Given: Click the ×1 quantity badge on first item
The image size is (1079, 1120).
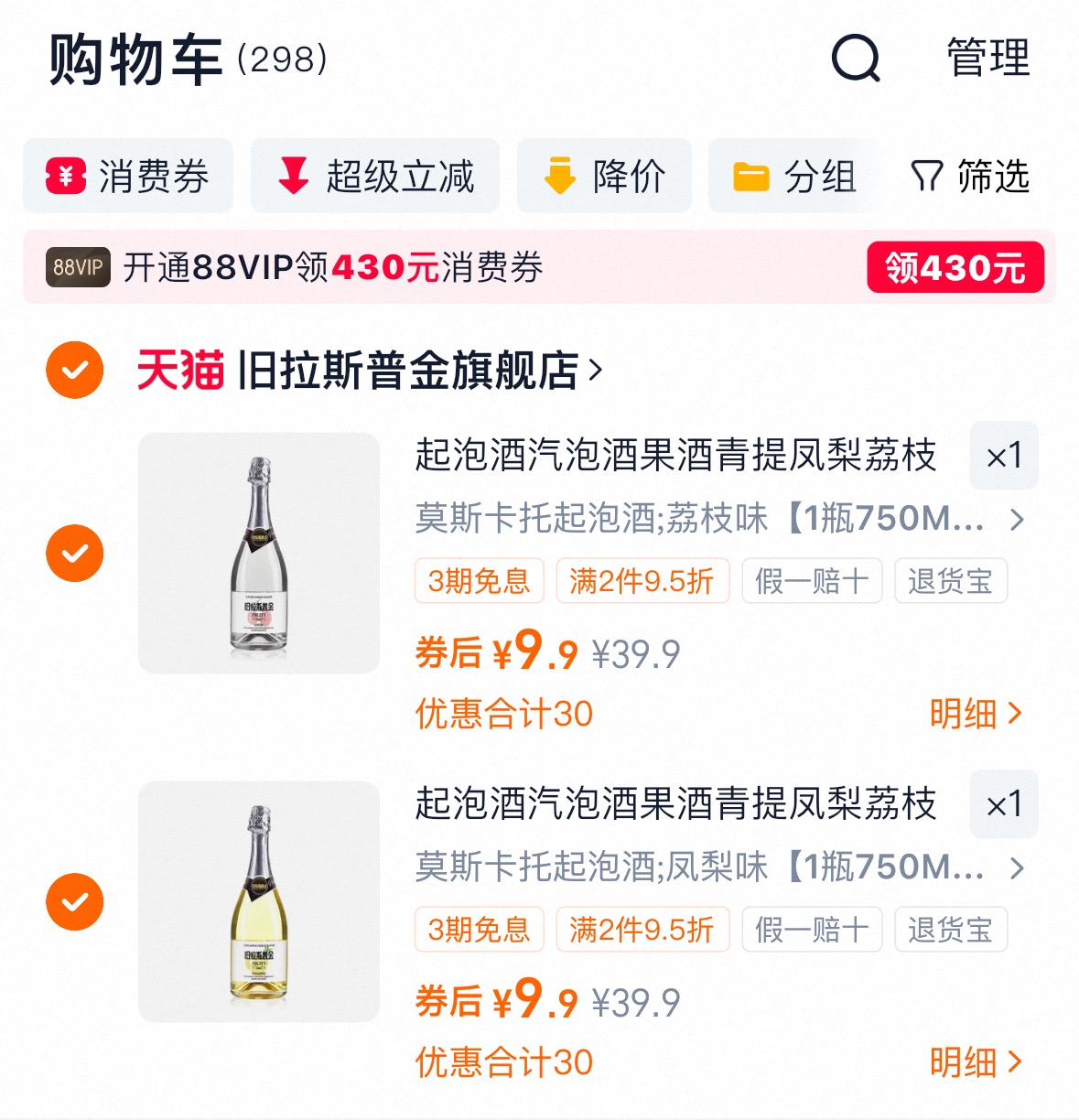Looking at the screenshot, I should tap(1003, 457).
